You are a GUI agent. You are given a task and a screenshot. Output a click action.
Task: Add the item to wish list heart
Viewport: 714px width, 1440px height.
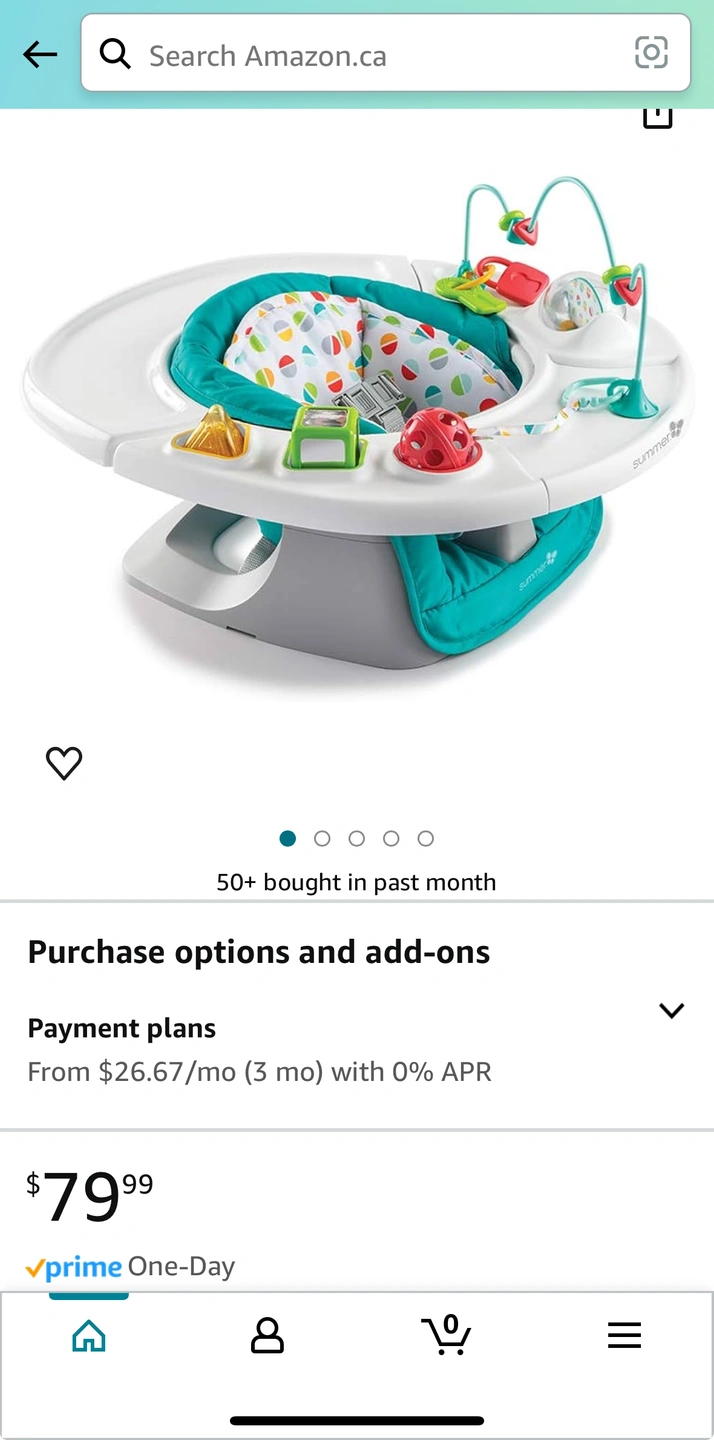pyautogui.click(x=64, y=764)
